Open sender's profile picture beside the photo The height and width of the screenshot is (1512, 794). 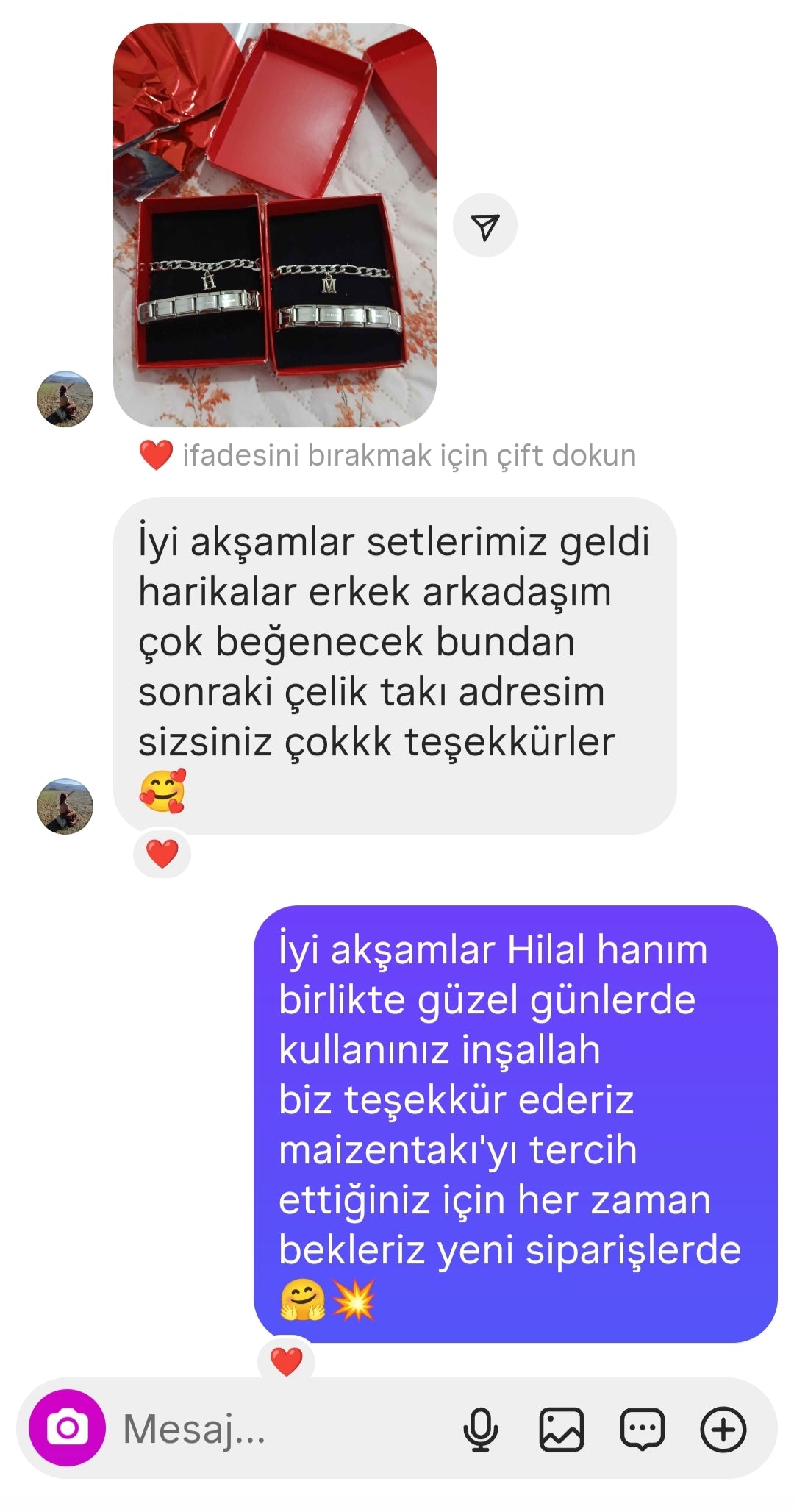[x=65, y=399]
